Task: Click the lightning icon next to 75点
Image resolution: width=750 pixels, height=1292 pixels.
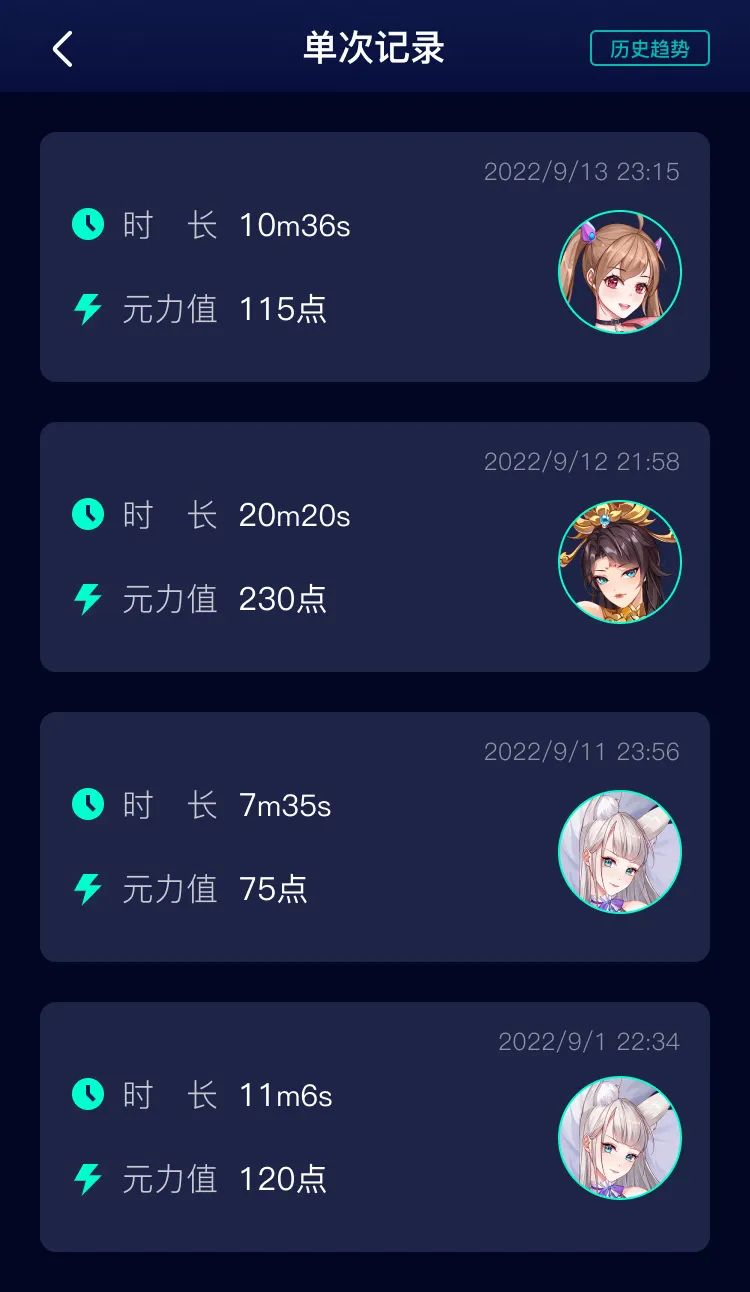Action: [88, 889]
